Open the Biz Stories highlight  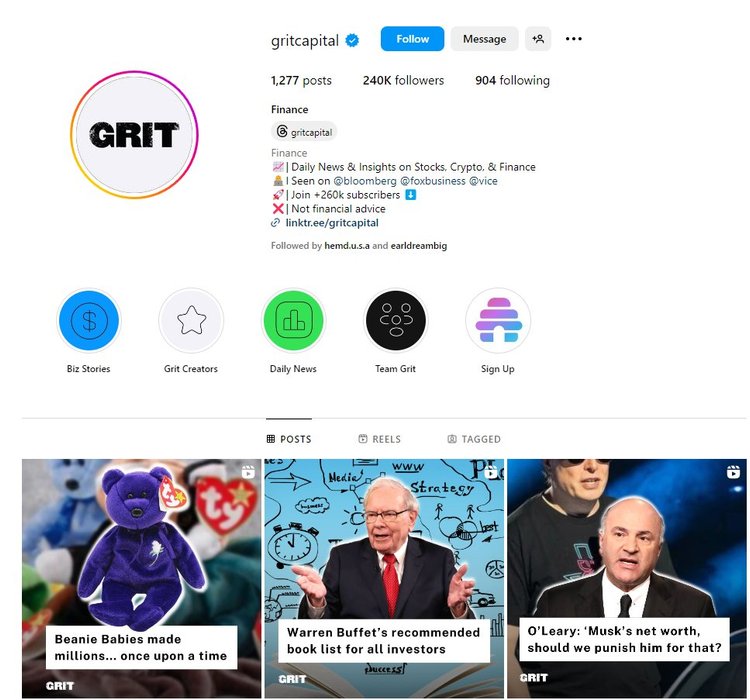pyautogui.click(x=89, y=321)
